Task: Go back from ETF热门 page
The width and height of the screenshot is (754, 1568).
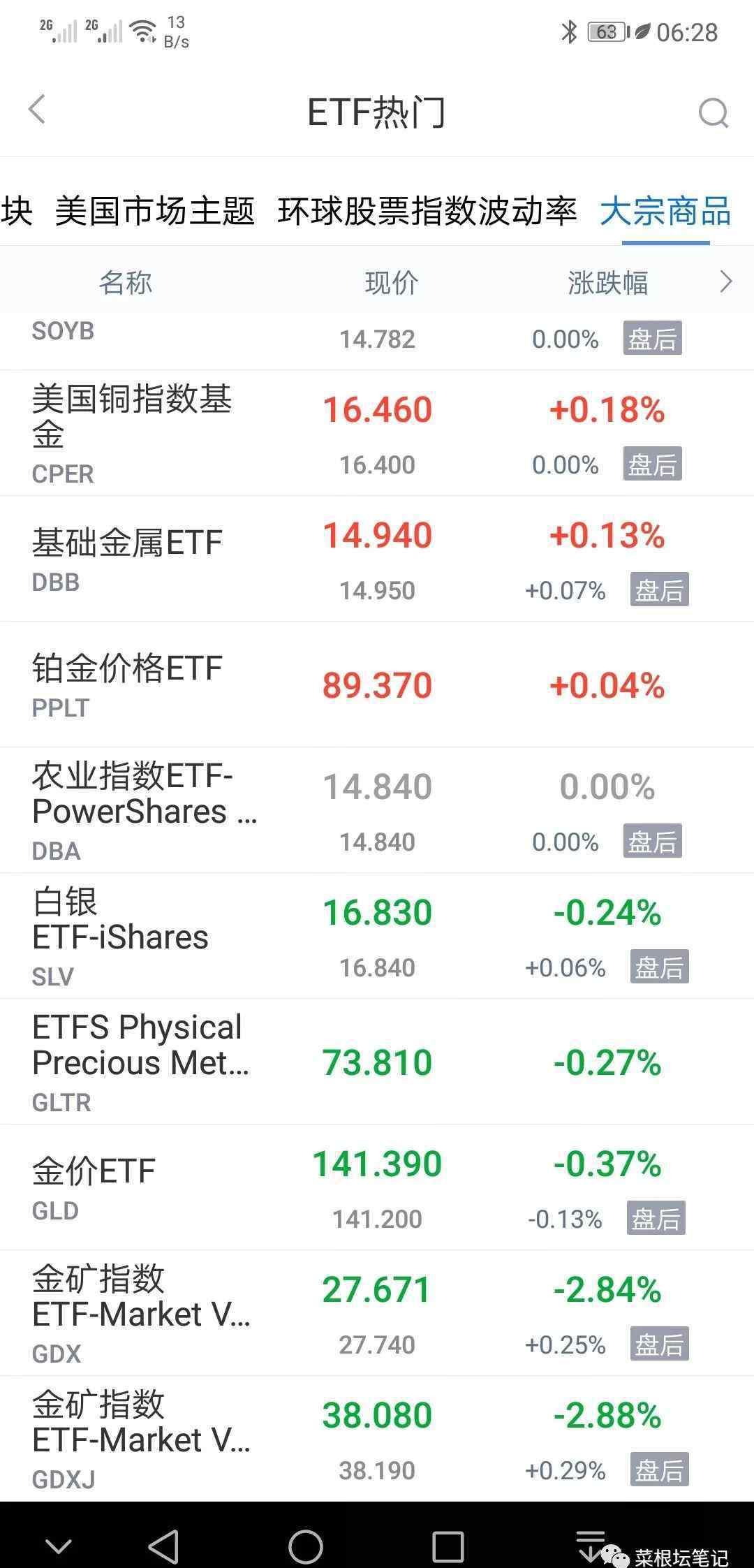Action: (37, 110)
